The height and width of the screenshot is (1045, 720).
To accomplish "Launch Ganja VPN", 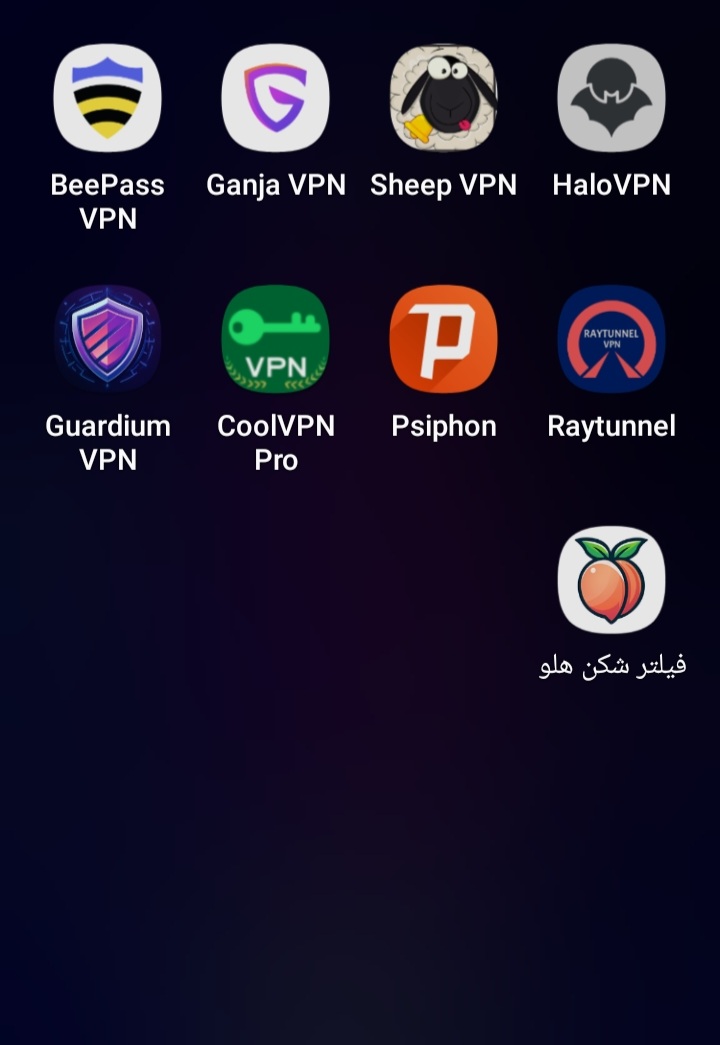I will [x=275, y=98].
